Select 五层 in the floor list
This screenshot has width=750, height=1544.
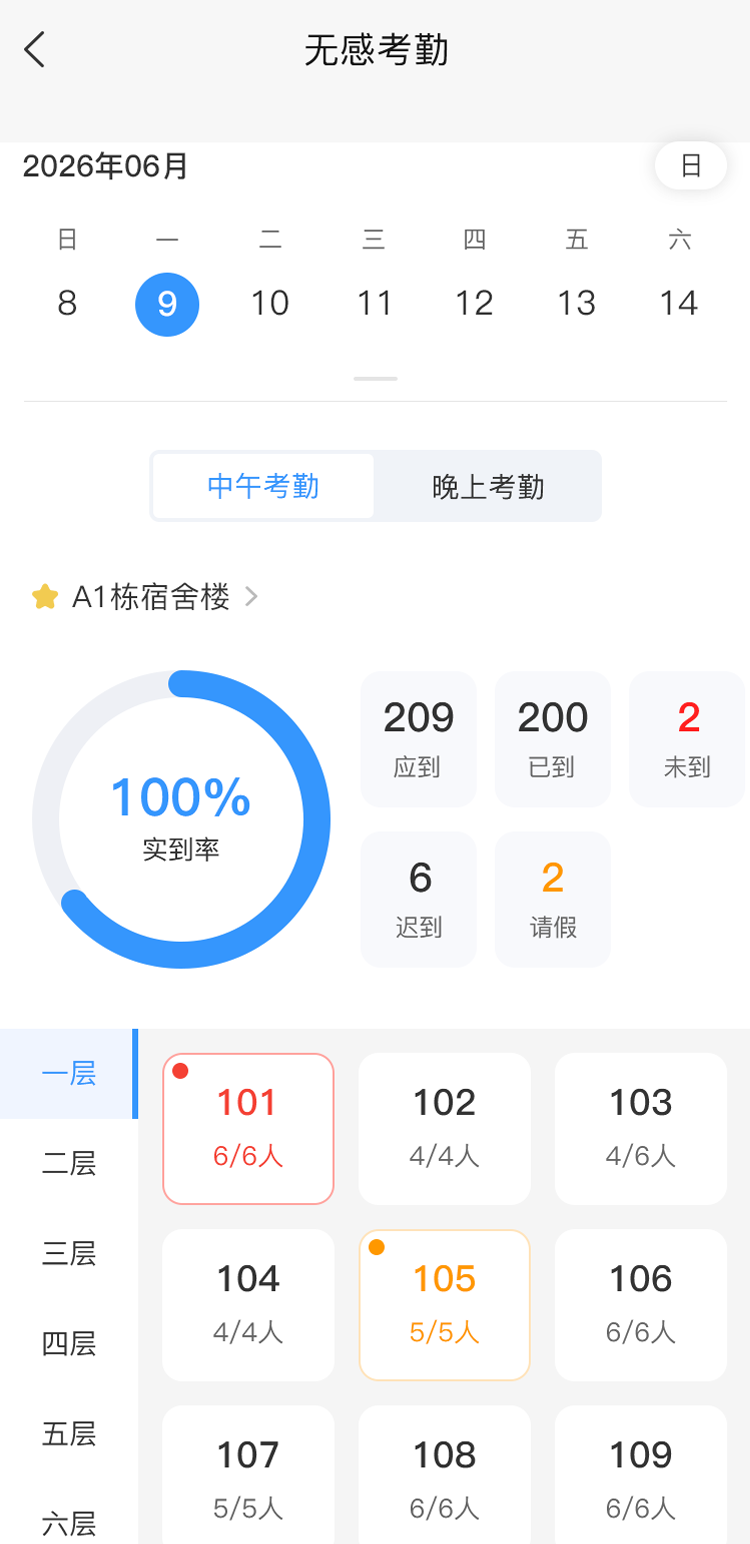(68, 1434)
